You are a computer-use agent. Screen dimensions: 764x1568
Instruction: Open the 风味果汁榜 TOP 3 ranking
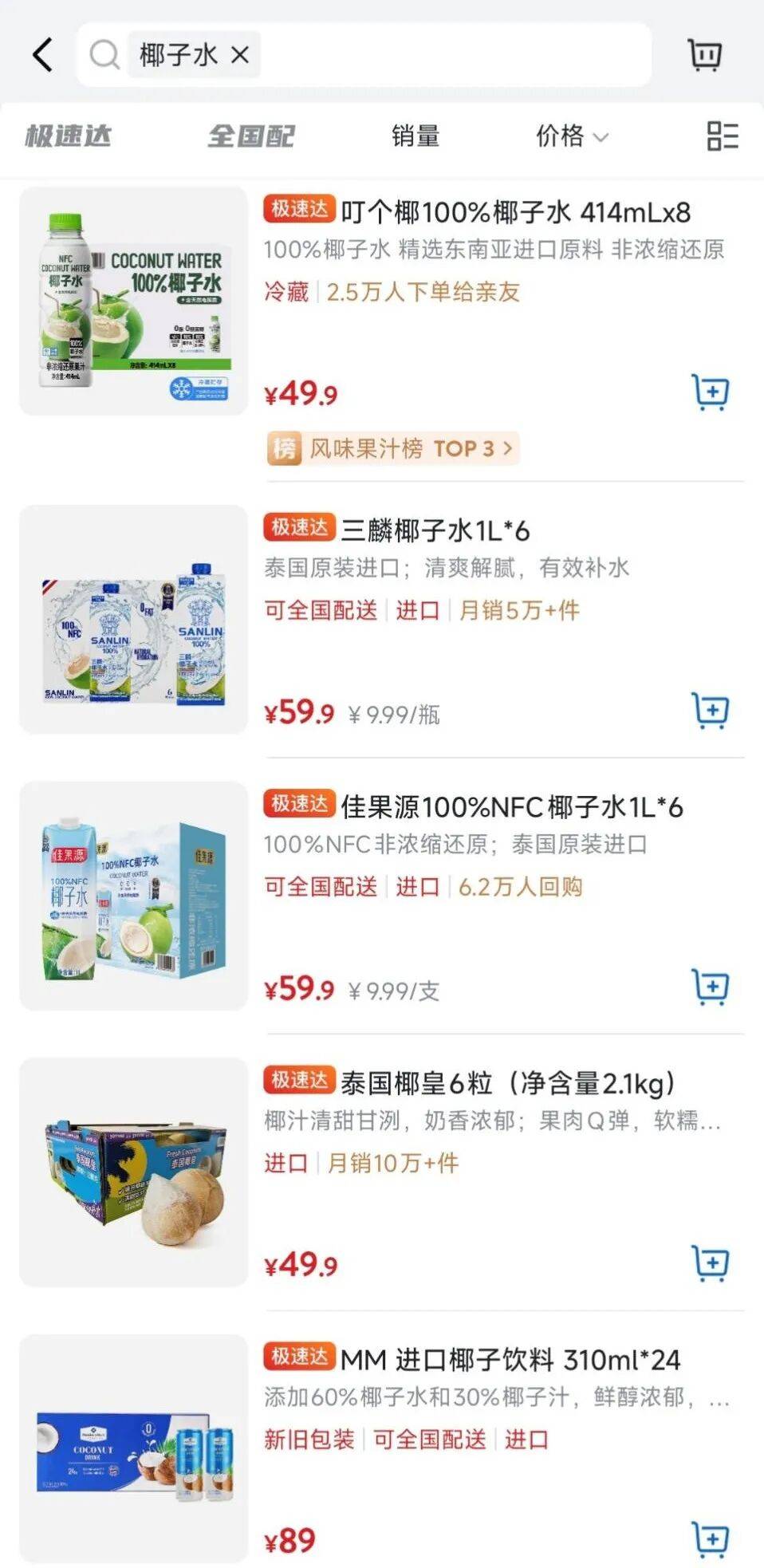(x=391, y=448)
